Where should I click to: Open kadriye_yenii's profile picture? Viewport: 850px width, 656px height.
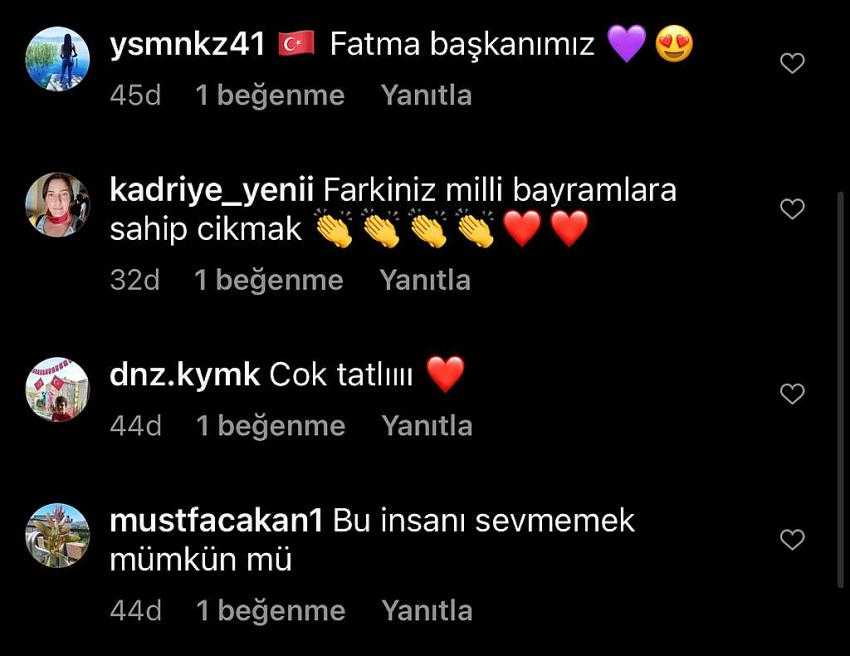click(x=57, y=204)
